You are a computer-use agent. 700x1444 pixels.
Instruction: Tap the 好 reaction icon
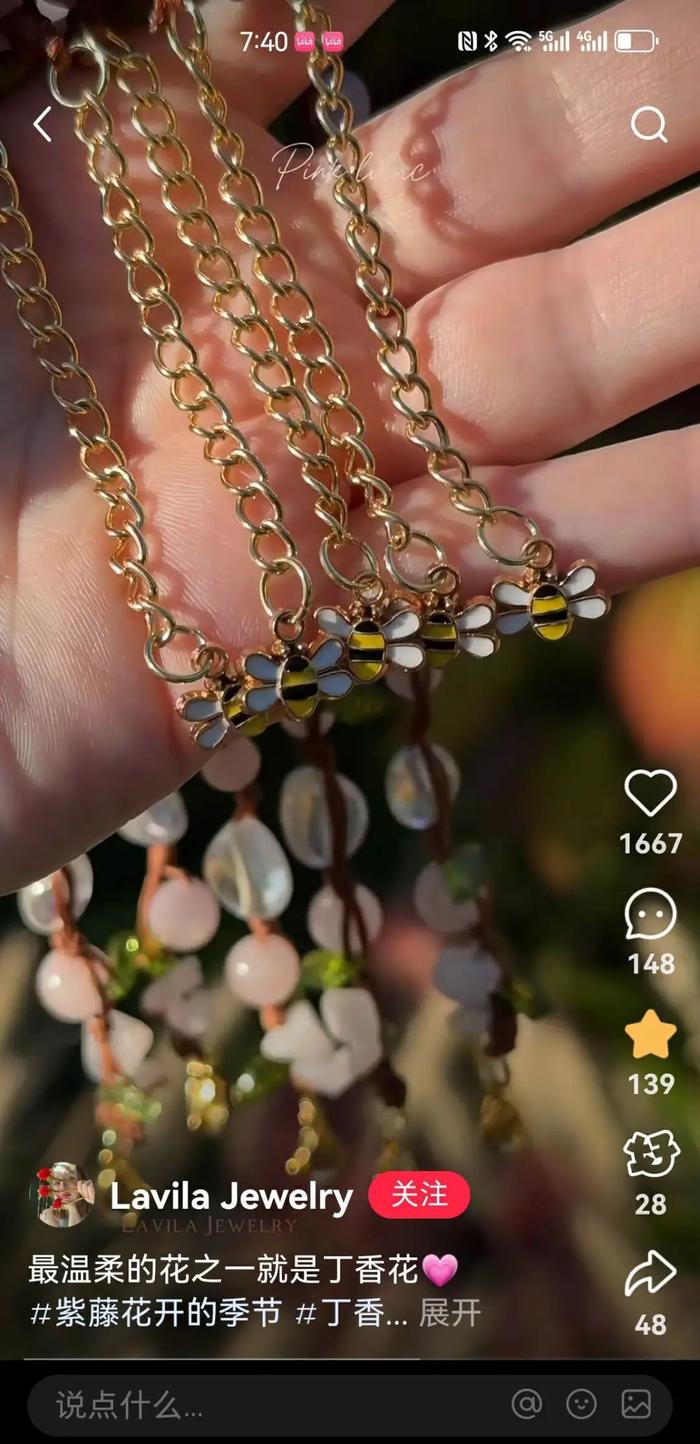[x=651, y=1155]
